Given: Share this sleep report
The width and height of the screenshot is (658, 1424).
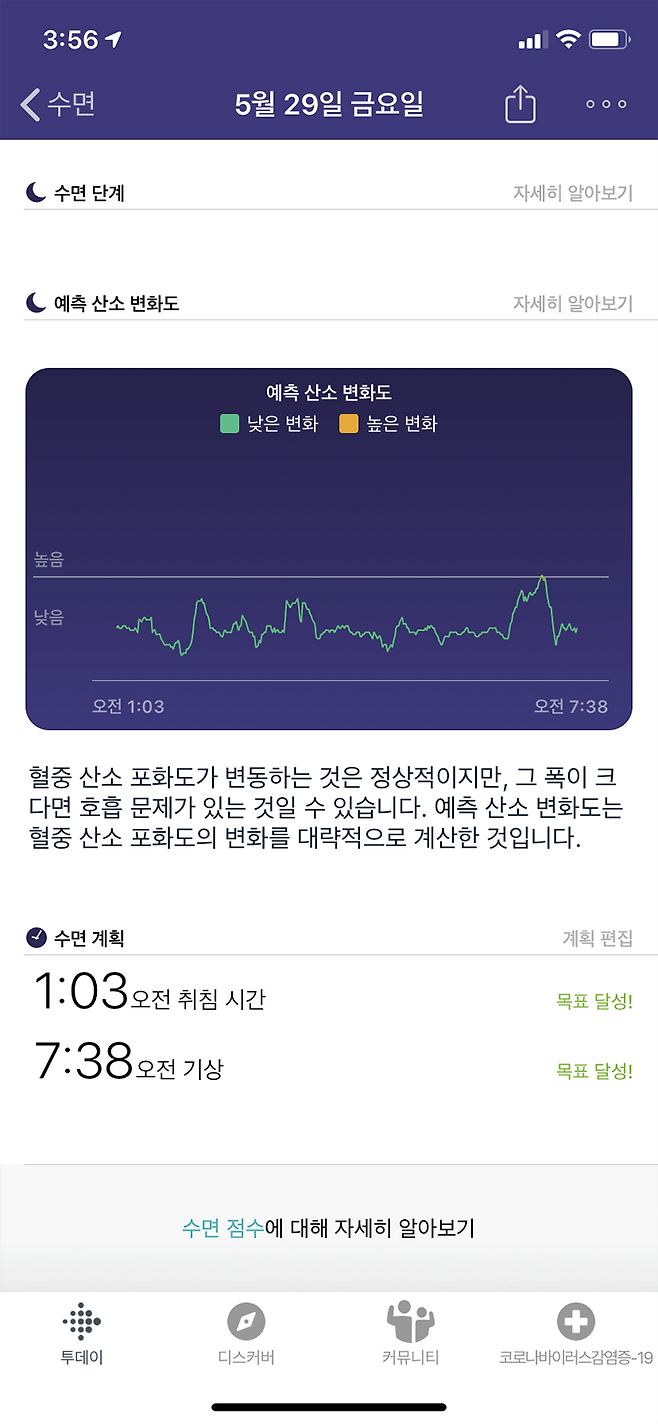Looking at the screenshot, I should click(x=520, y=104).
